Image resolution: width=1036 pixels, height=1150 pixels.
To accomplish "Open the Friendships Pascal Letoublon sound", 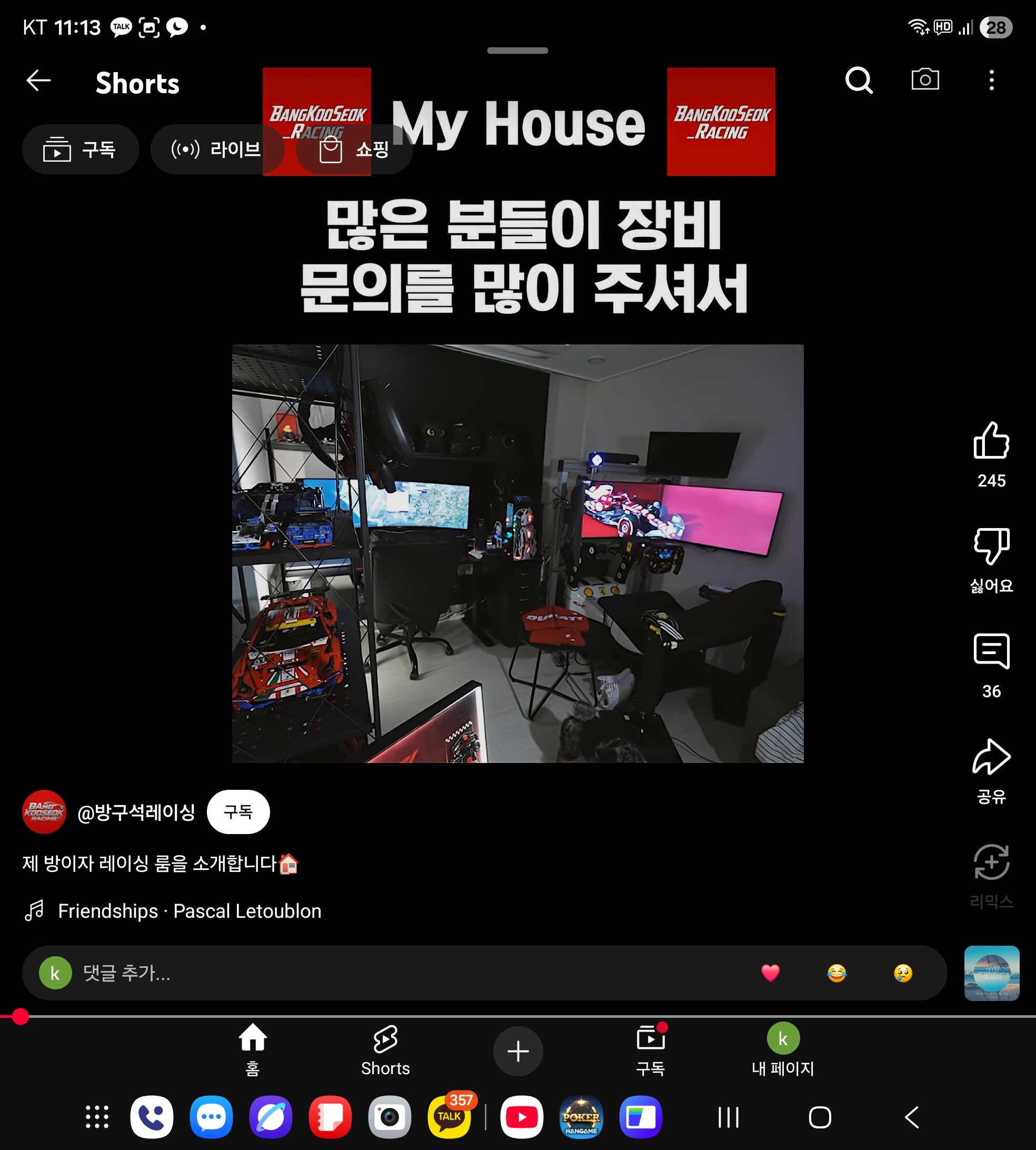I will tap(189, 911).
